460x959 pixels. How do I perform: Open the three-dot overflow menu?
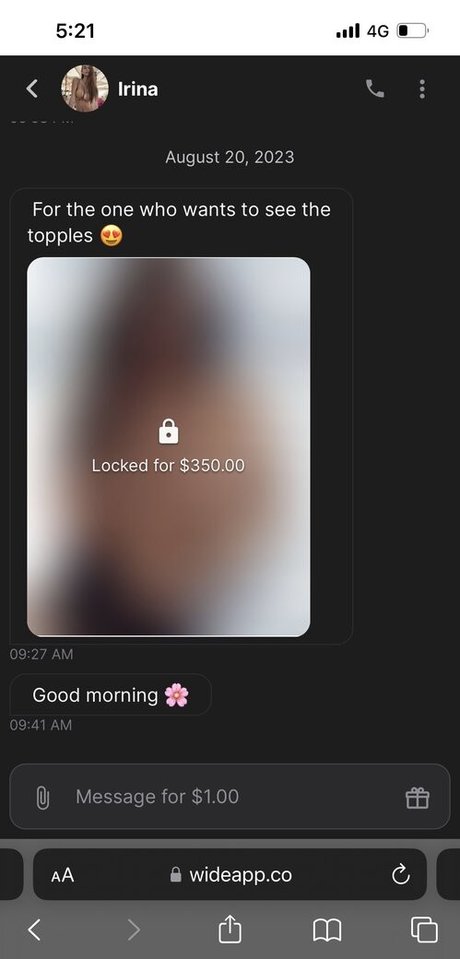click(422, 89)
